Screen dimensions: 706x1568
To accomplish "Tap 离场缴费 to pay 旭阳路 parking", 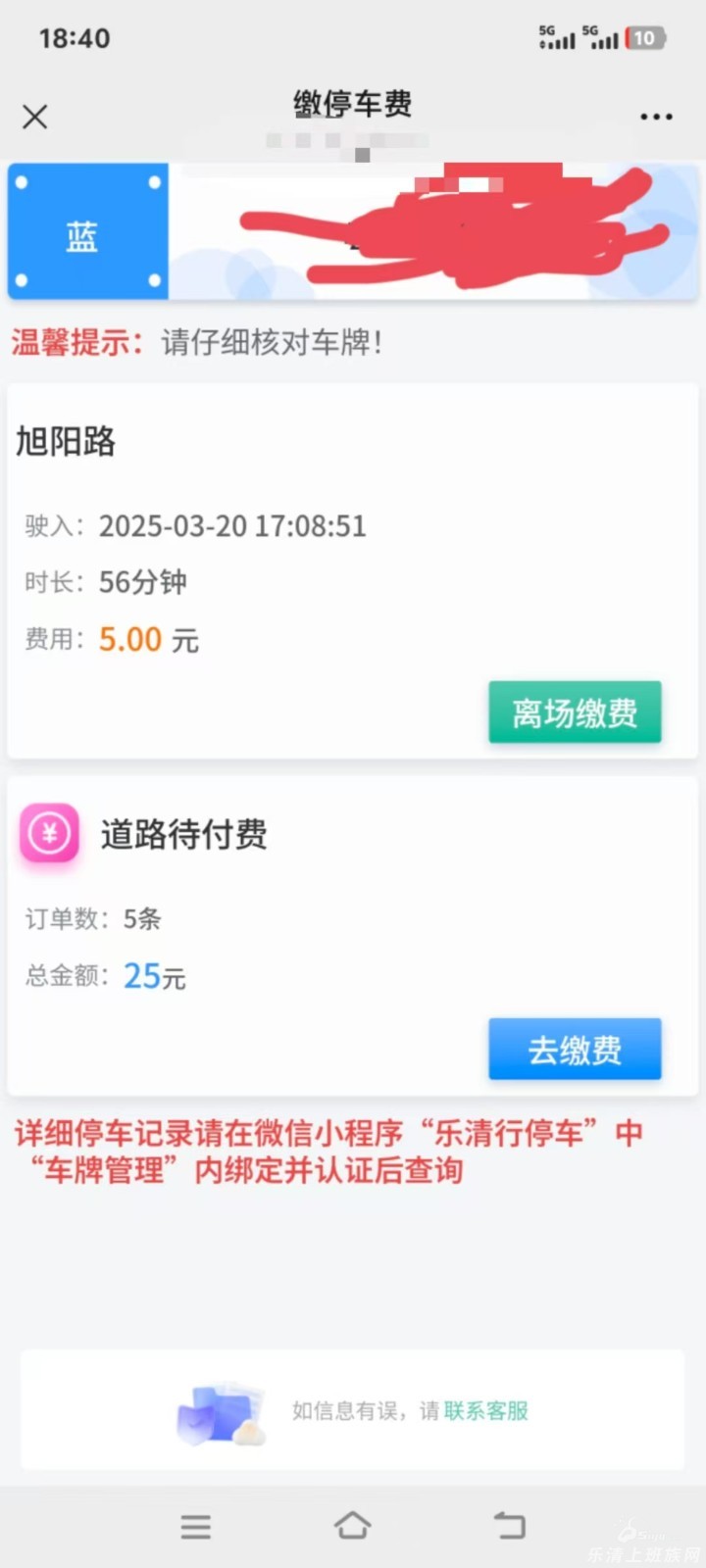I will tap(575, 712).
